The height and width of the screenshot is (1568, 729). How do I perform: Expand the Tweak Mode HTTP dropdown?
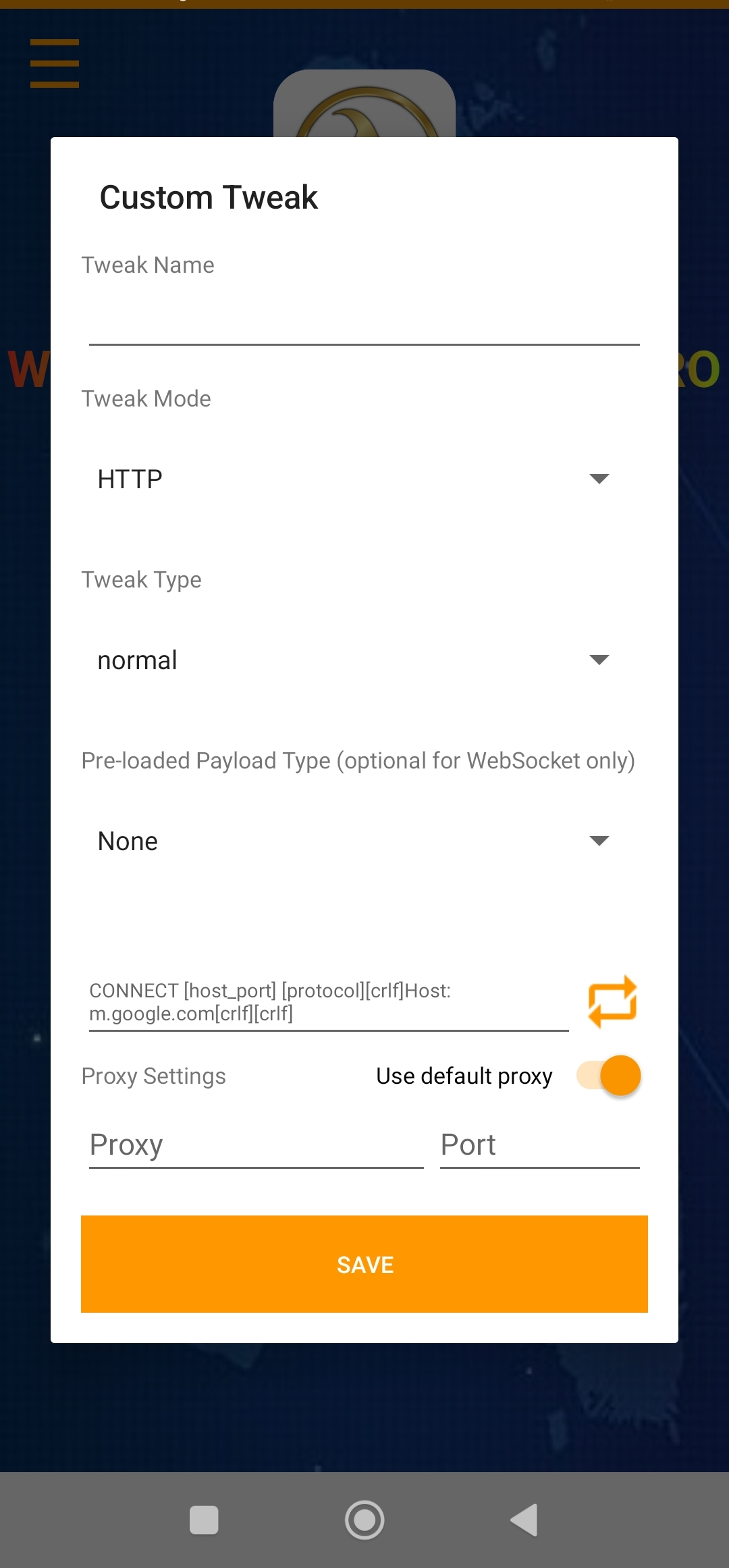point(354,479)
